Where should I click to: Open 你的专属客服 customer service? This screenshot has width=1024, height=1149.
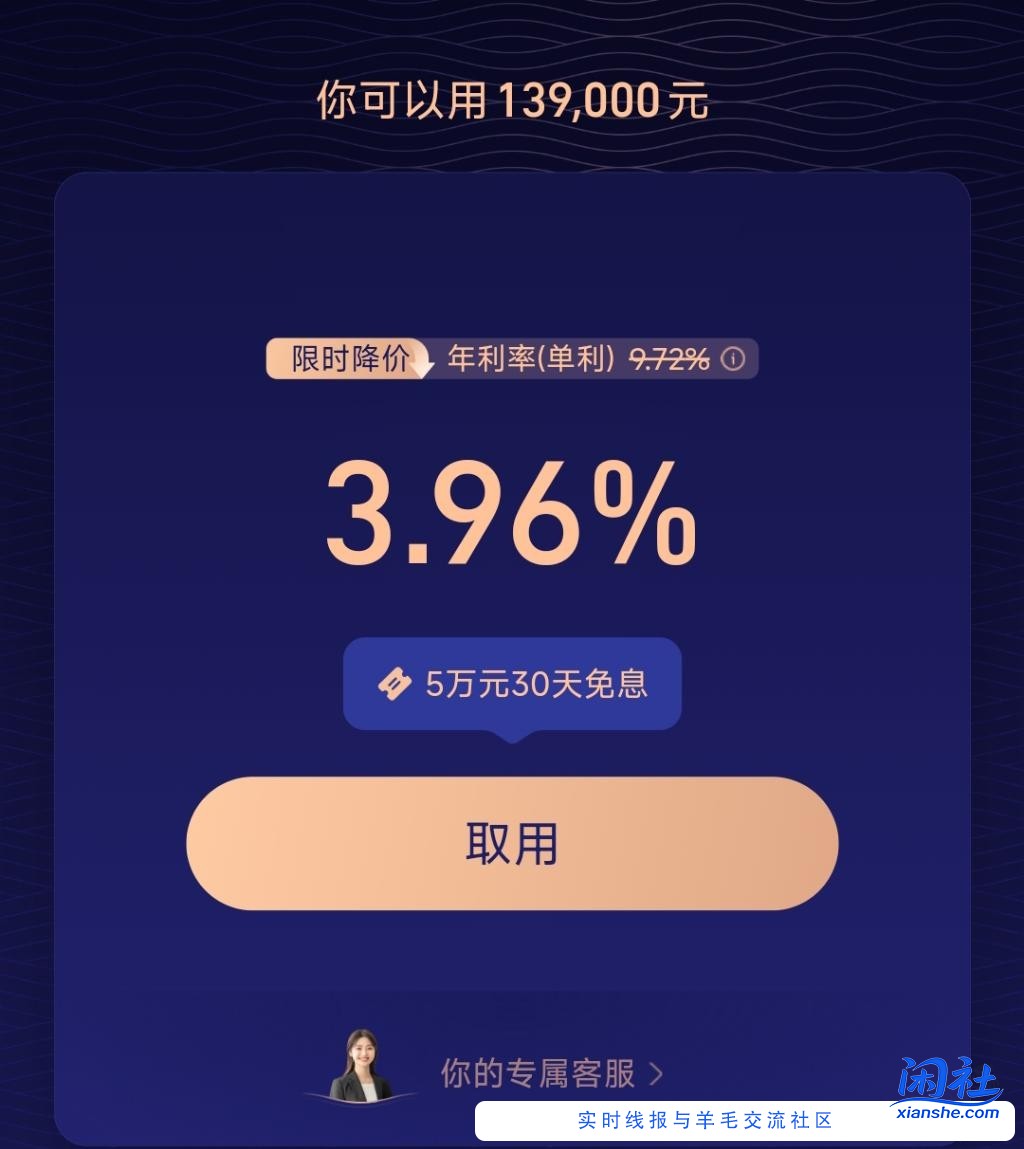tap(550, 1073)
